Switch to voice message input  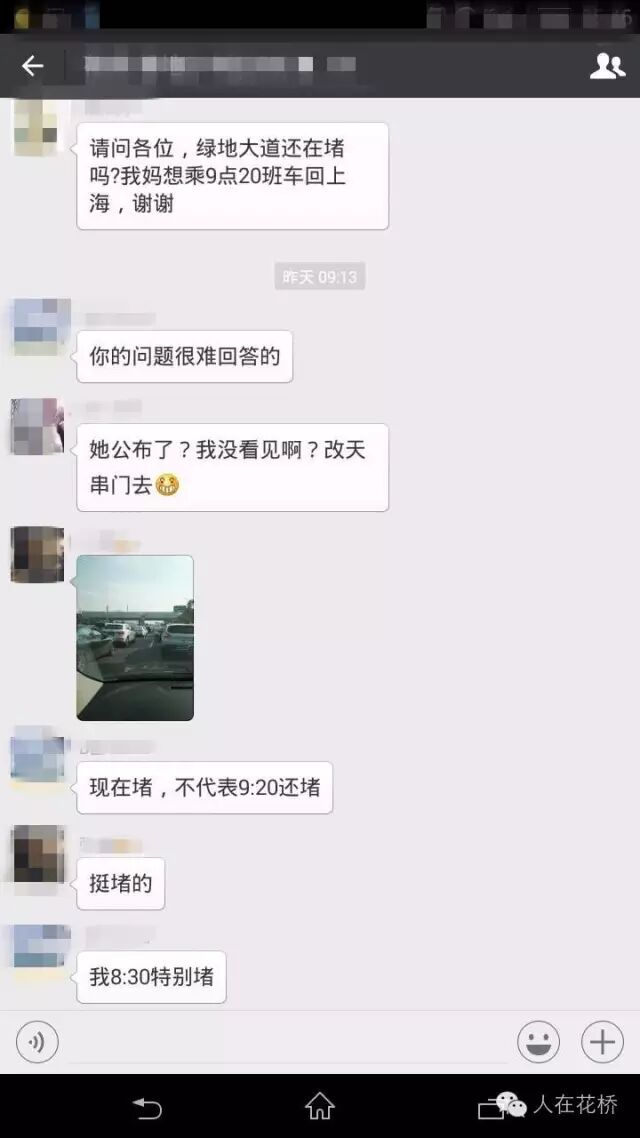pos(37,1043)
